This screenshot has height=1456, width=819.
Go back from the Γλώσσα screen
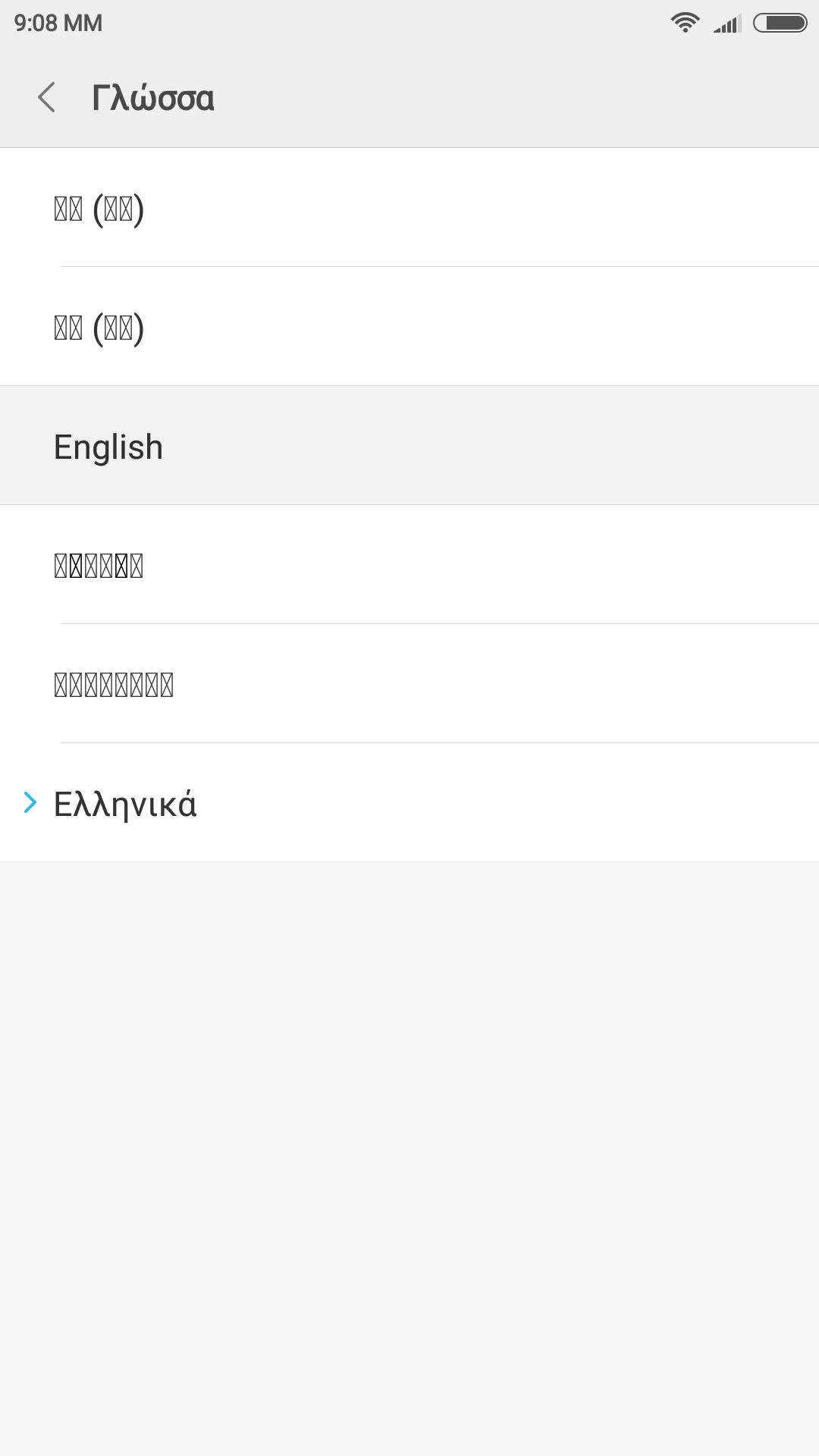[47, 98]
